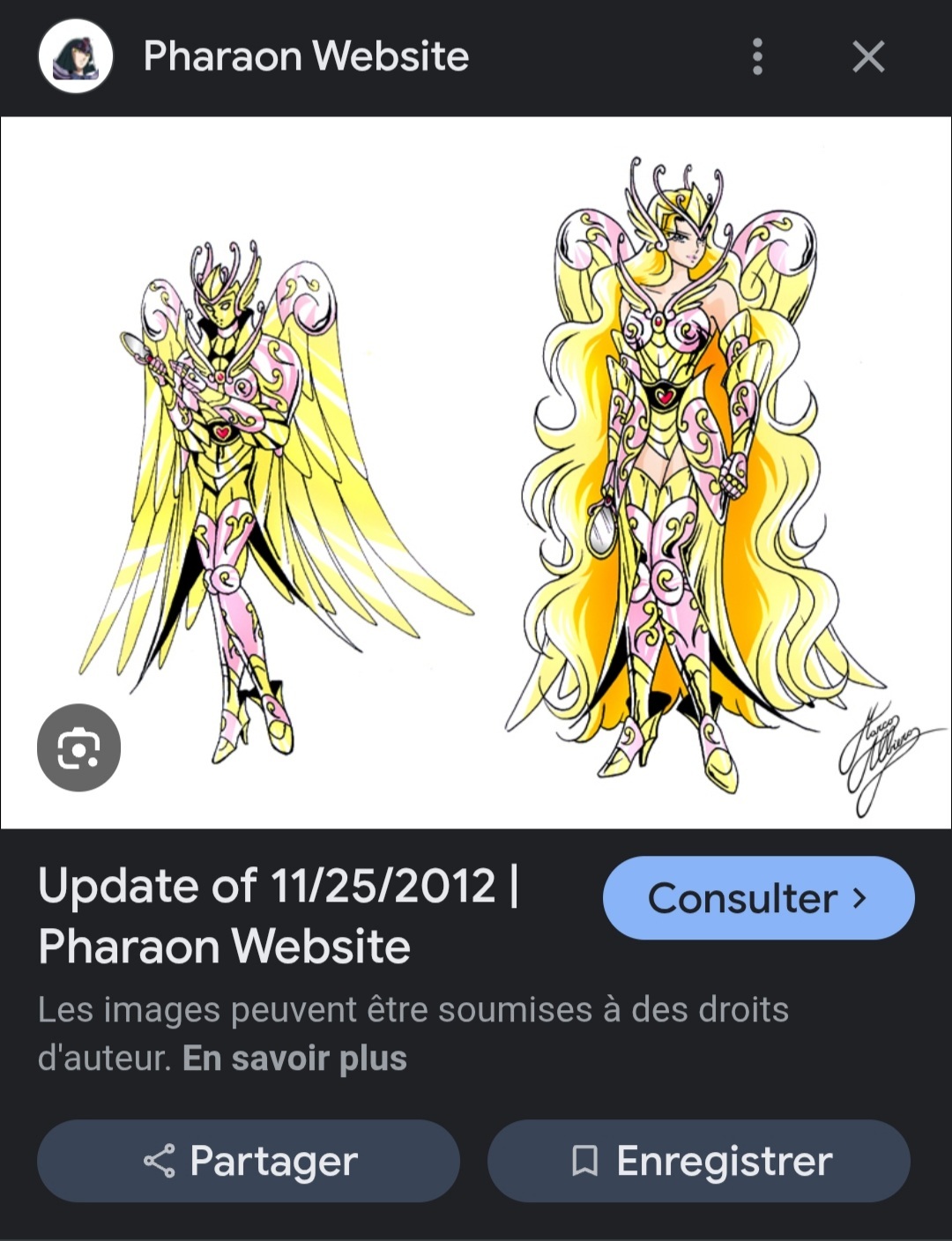Open the three-dot overflow menu
Screen dimensions: 952x1241
click(x=756, y=56)
